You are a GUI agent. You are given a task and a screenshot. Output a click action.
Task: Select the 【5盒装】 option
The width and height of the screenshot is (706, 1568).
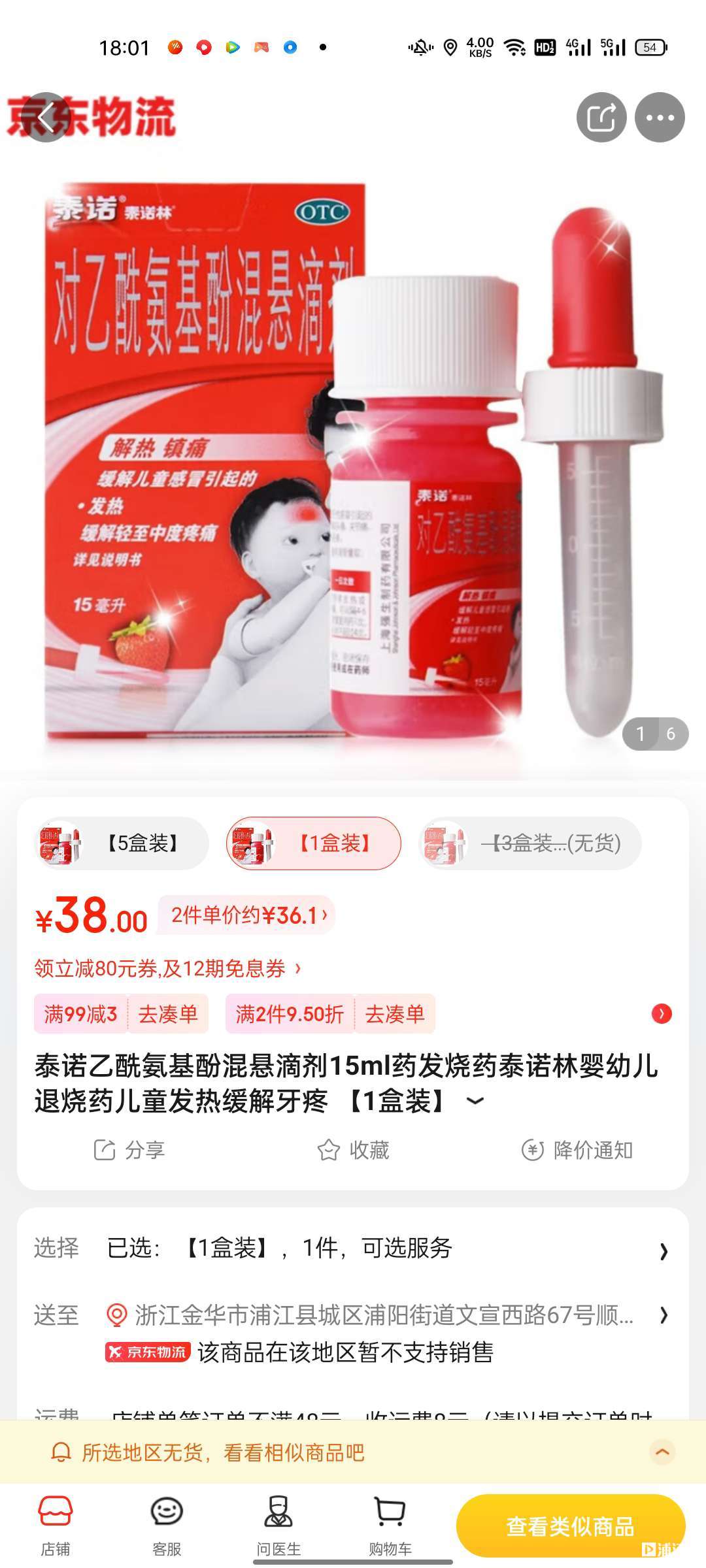click(x=122, y=843)
